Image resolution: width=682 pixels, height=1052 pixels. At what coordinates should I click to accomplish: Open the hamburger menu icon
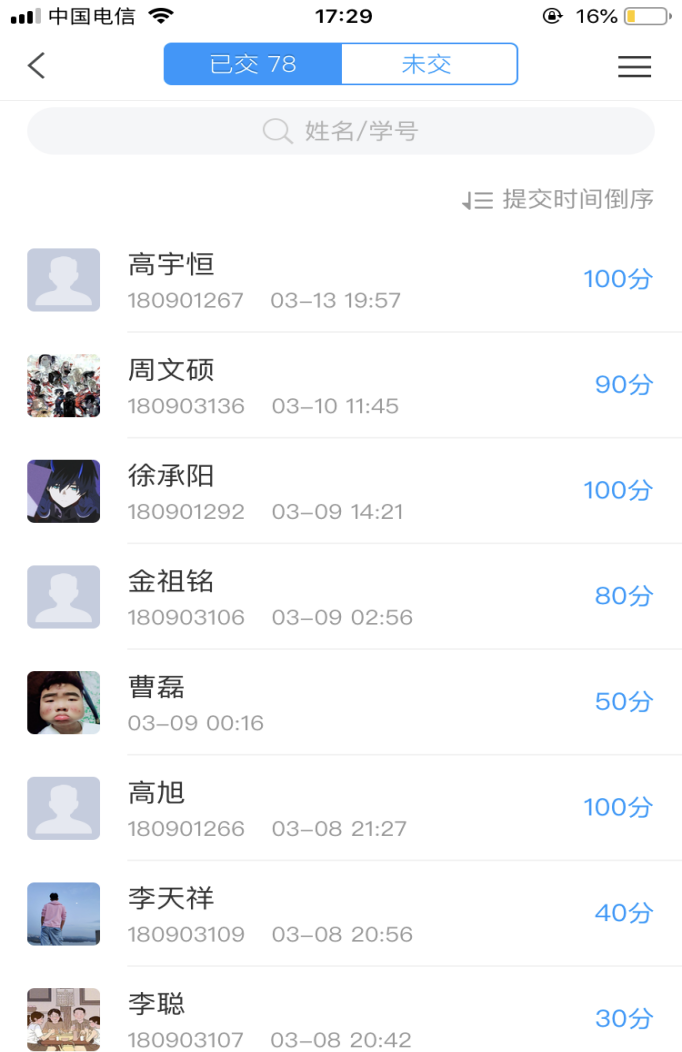pos(634,66)
